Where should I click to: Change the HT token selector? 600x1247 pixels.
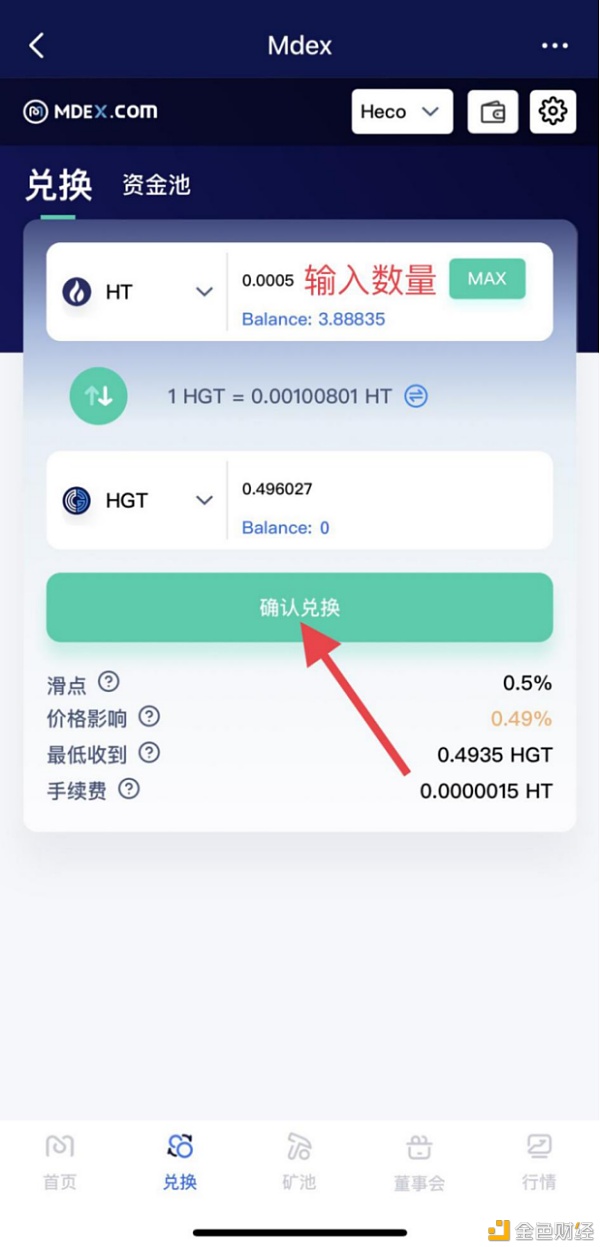click(137, 292)
